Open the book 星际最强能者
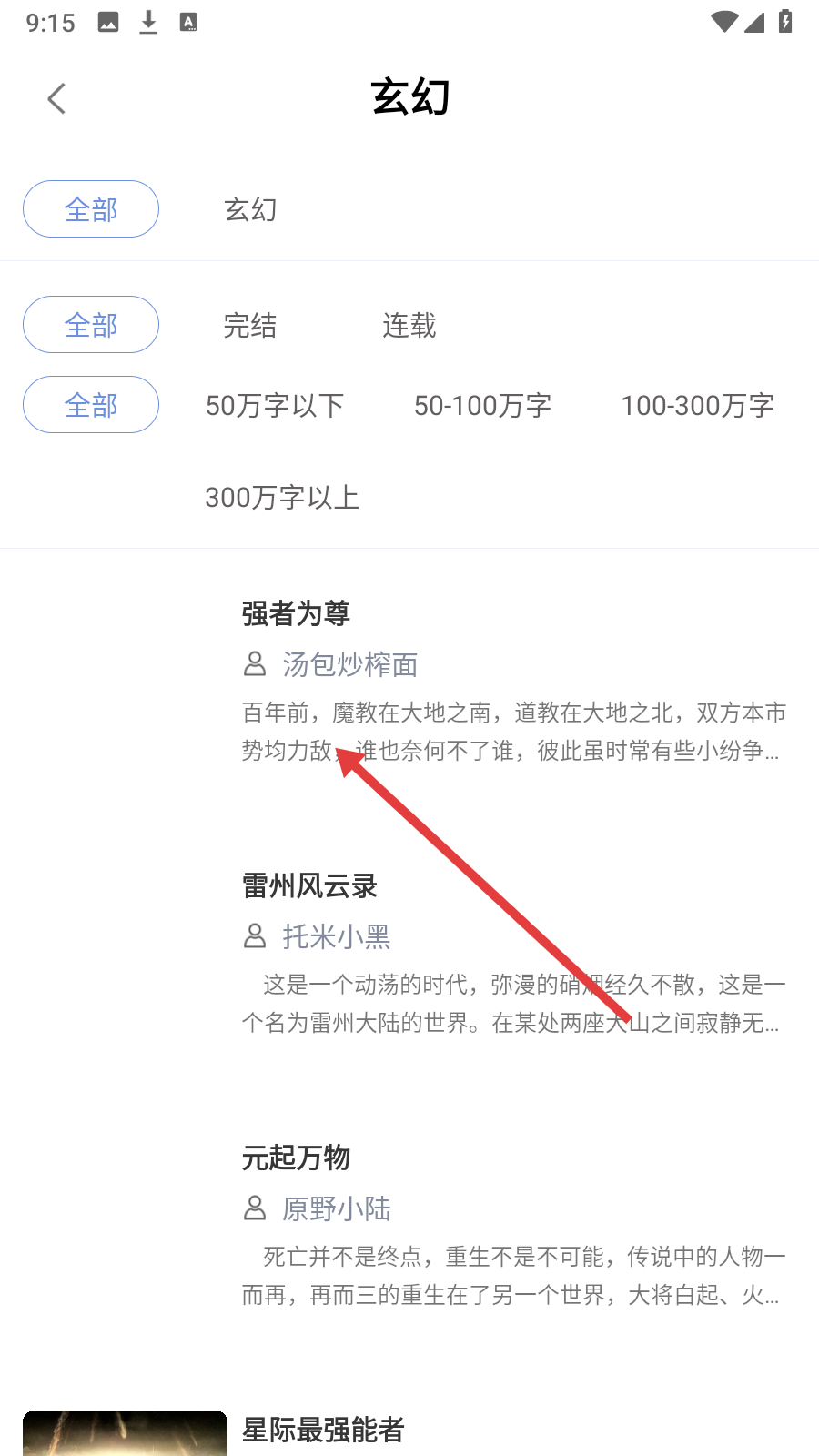The height and width of the screenshot is (1456, 819). coord(323,1430)
